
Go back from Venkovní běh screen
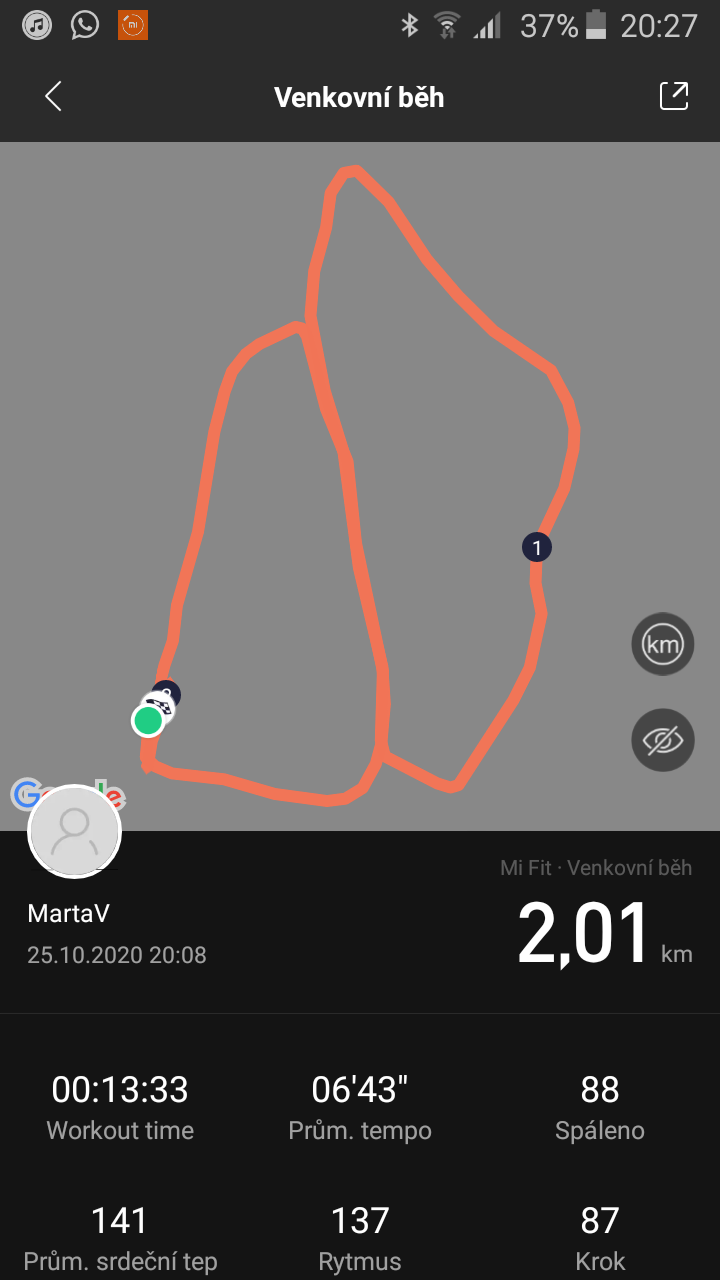coord(54,97)
